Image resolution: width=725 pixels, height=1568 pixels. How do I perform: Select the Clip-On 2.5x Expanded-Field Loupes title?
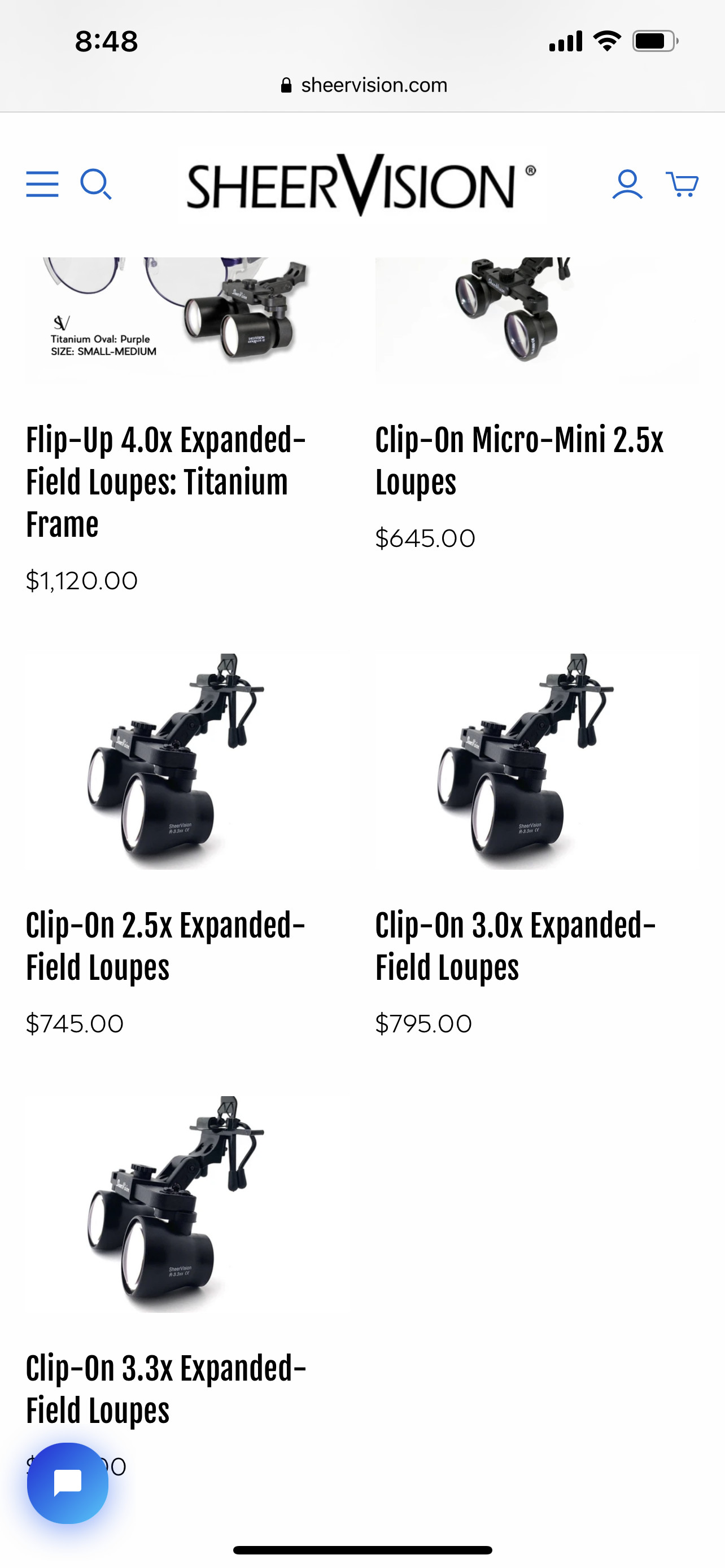coord(165,946)
